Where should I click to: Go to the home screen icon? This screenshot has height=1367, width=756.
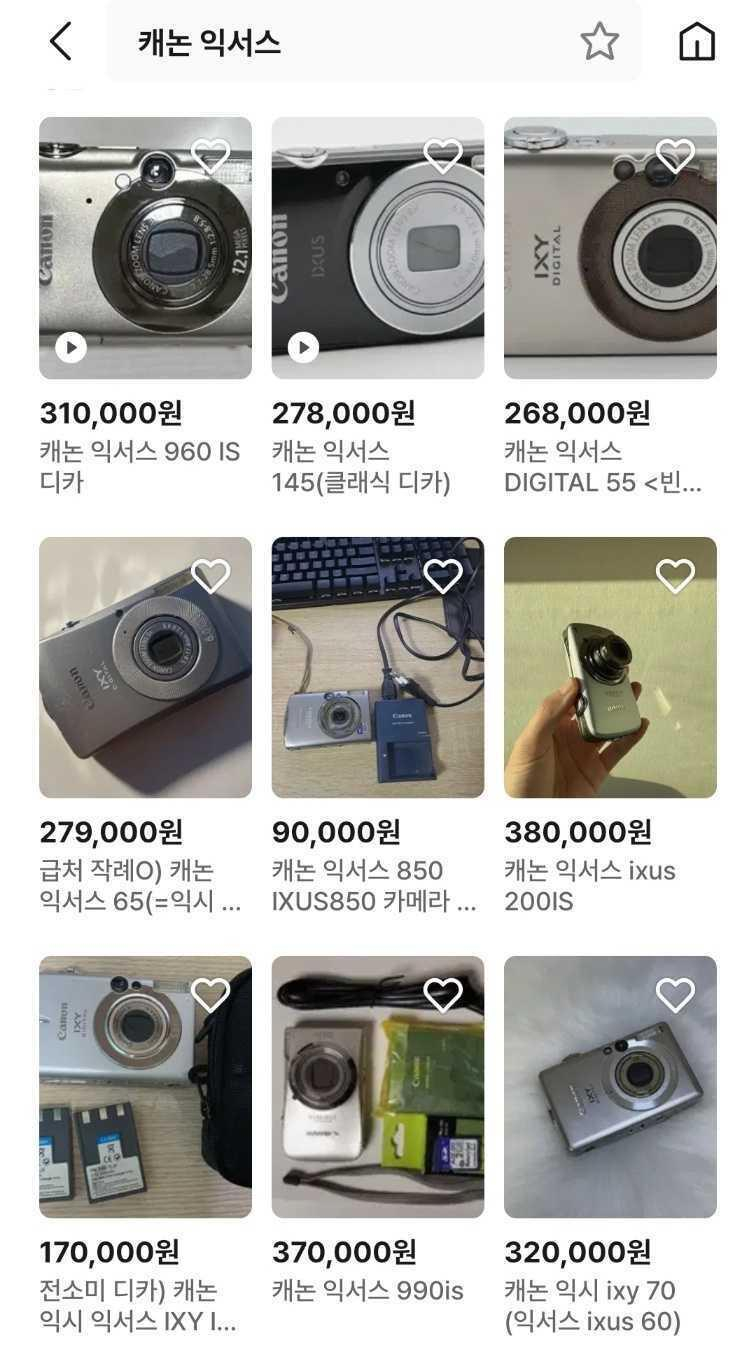click(x=697, y=42)
